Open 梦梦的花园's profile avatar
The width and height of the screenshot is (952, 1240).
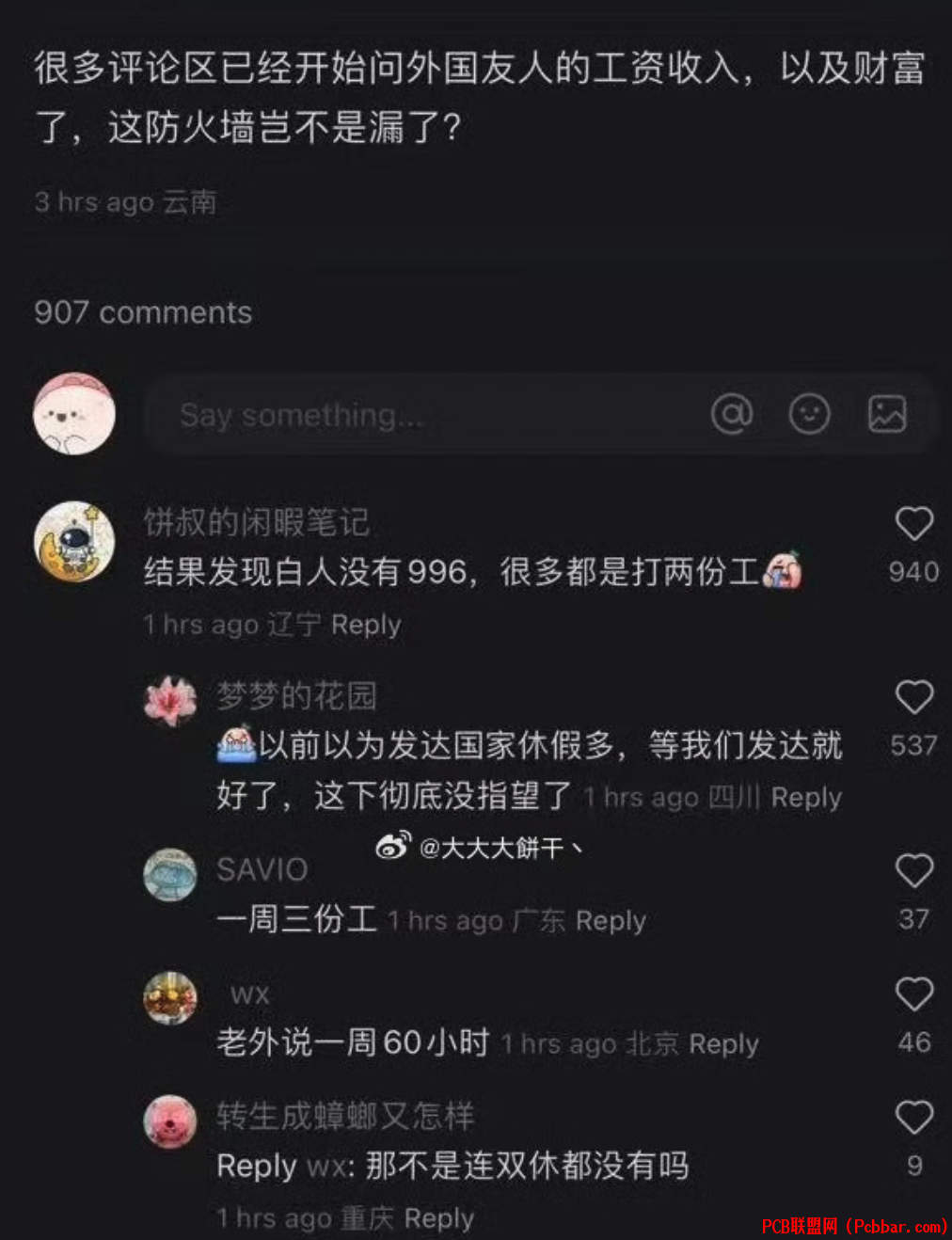(170, 700)
